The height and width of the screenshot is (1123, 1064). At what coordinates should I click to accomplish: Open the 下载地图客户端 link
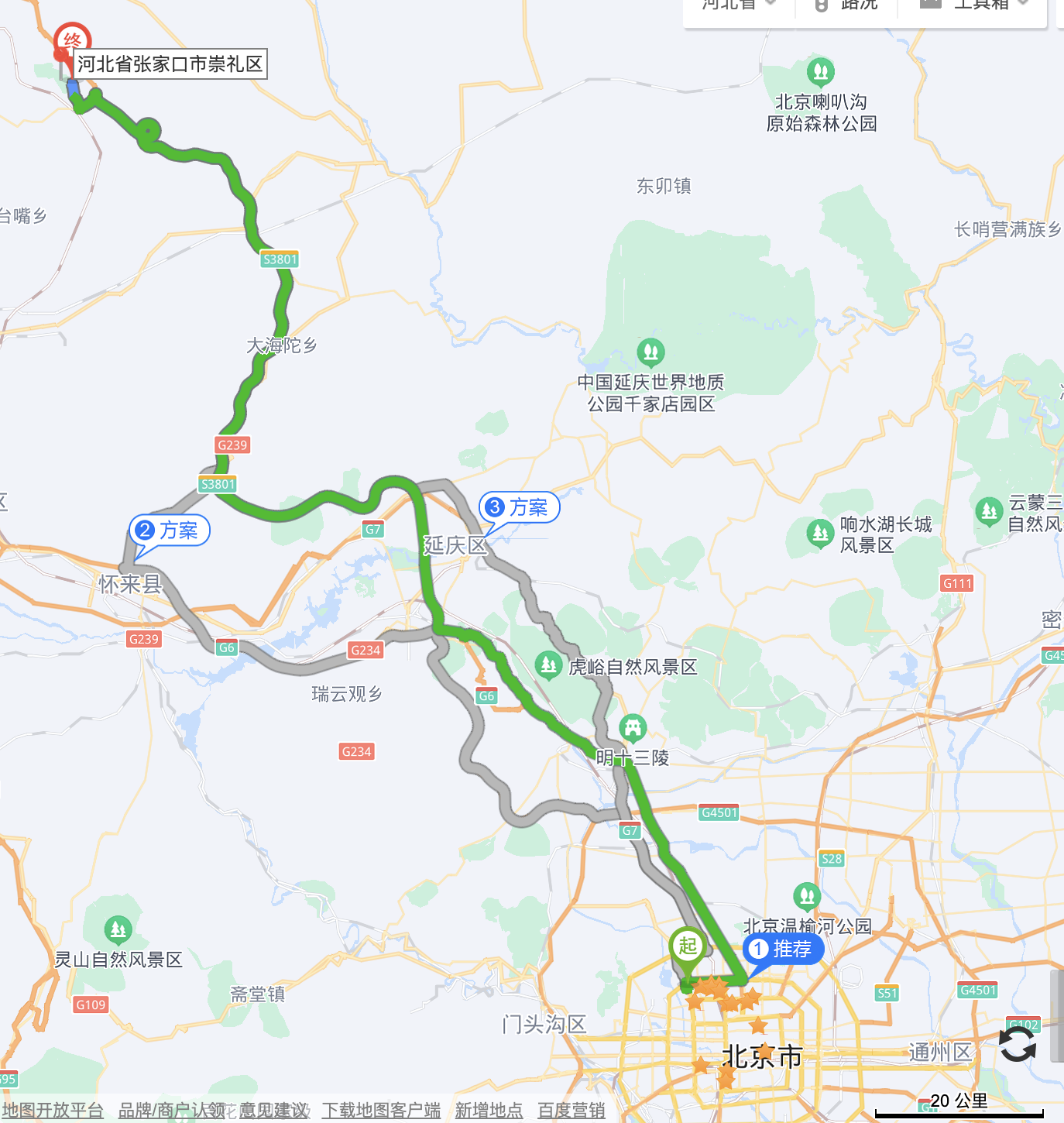[x=381, y=1111]
